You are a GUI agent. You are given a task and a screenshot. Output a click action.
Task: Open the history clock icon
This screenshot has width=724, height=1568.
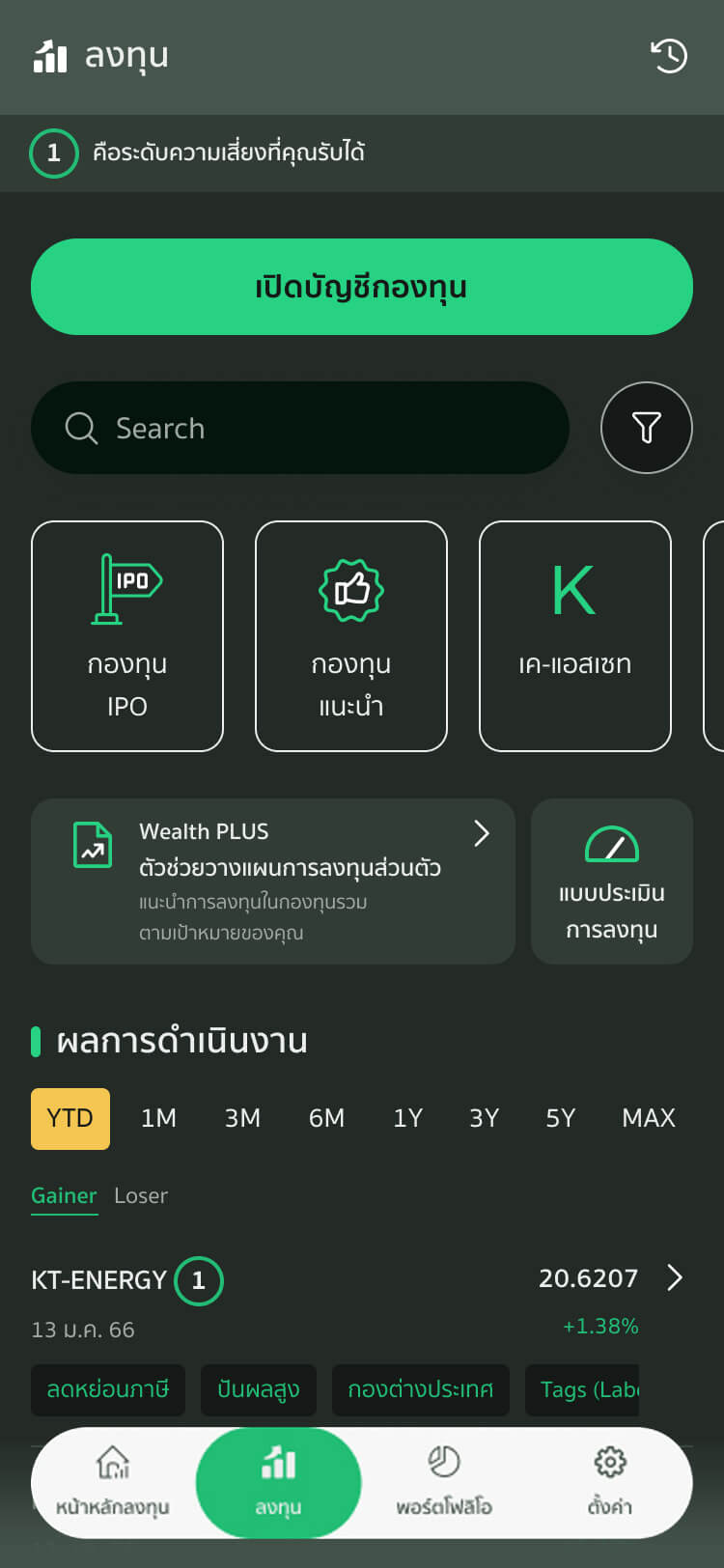pos(669,56)
